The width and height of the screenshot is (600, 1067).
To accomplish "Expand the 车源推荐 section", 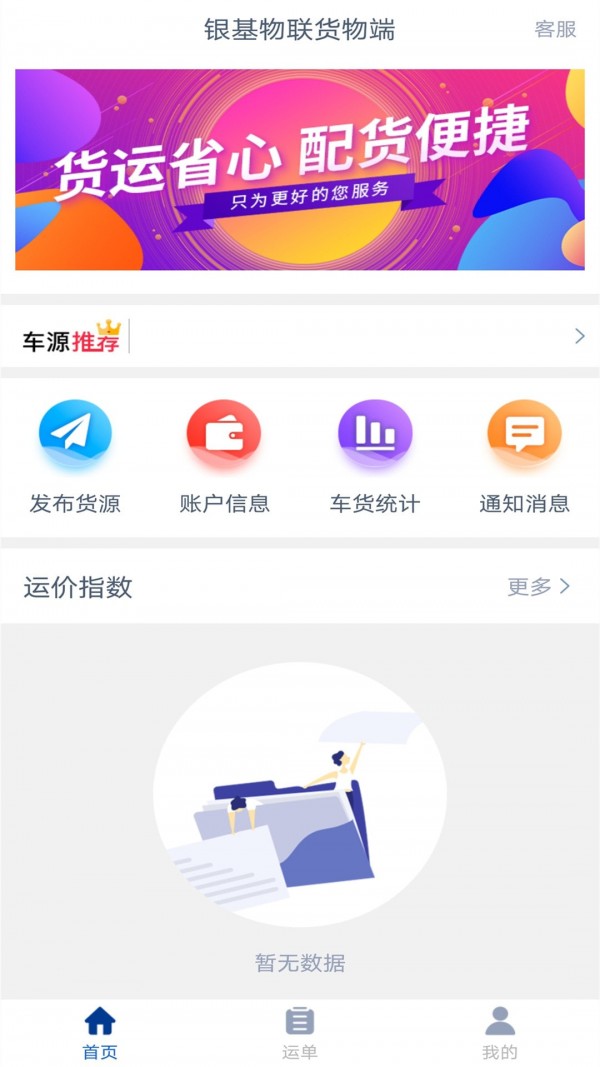I will (579, 337).
